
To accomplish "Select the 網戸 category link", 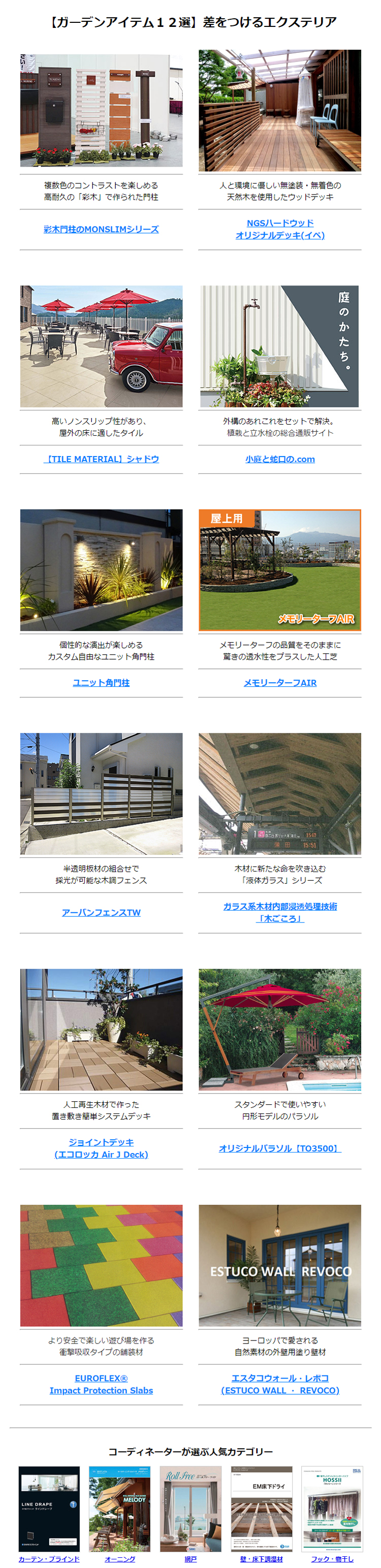I will tap(190, 1558).
